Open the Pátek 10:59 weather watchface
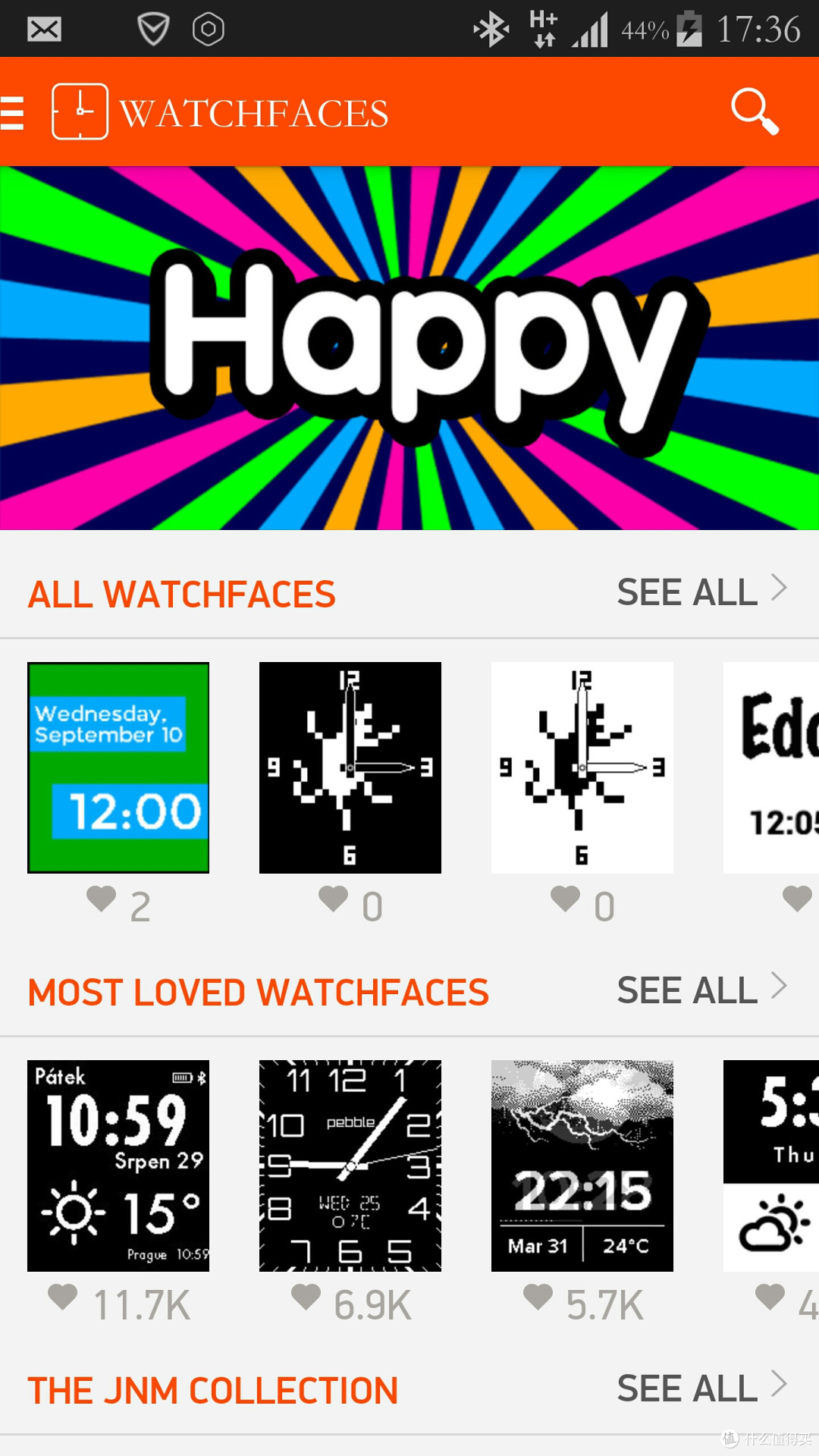Image resolution: width=819 pixels, height=1456 pixels. 118,1166
